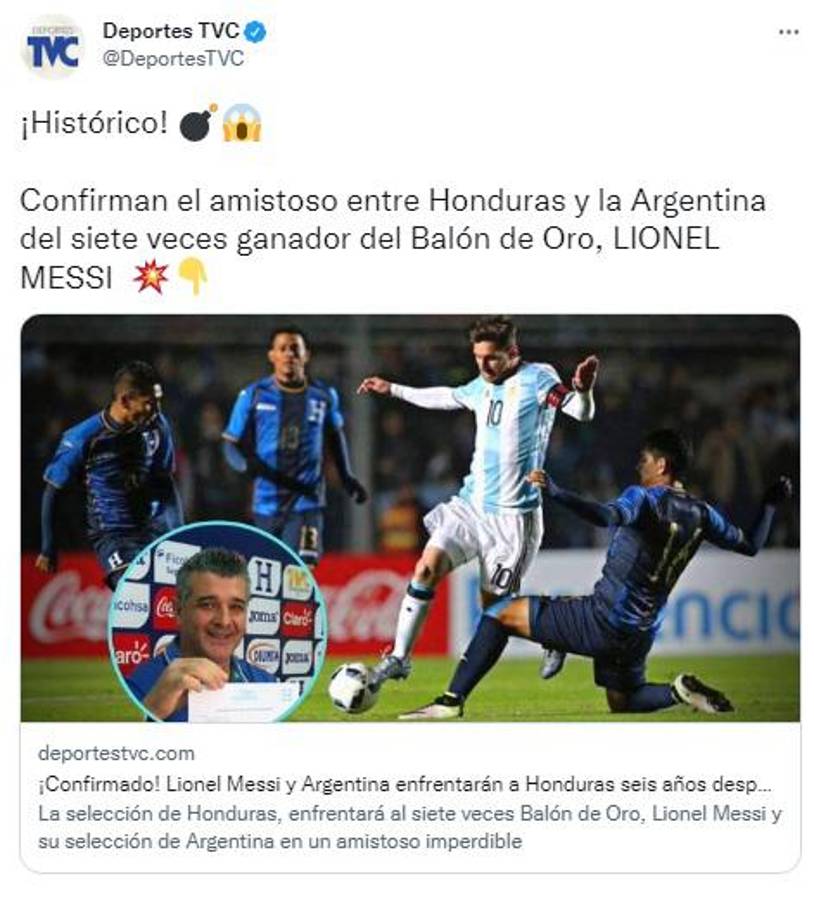Viewport: 814px width, 900px height.
Task: Click the Deportes TVC display name
Action: coord(171,29)
